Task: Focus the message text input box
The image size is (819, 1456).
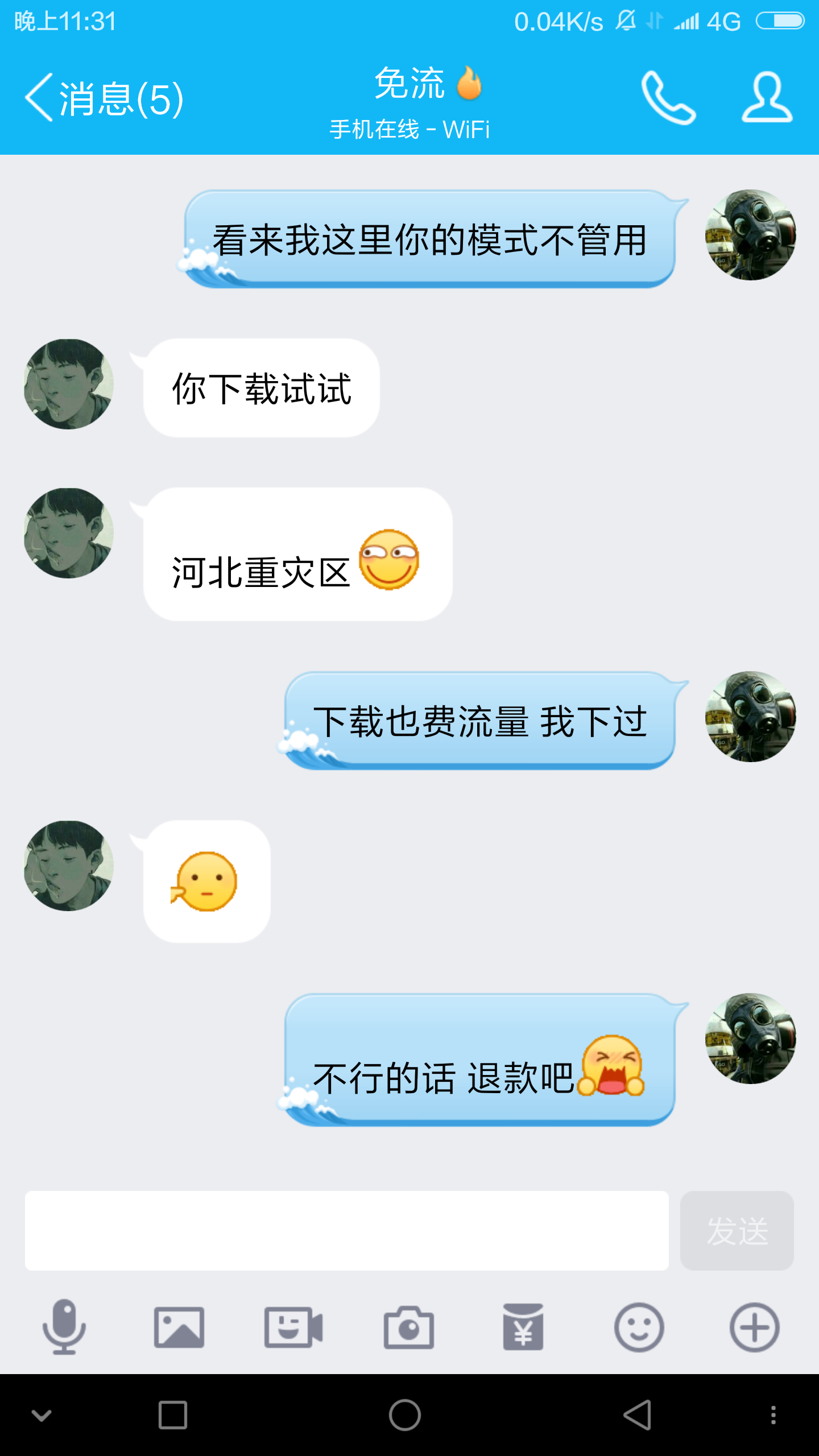Action: tap(346, 1231)
